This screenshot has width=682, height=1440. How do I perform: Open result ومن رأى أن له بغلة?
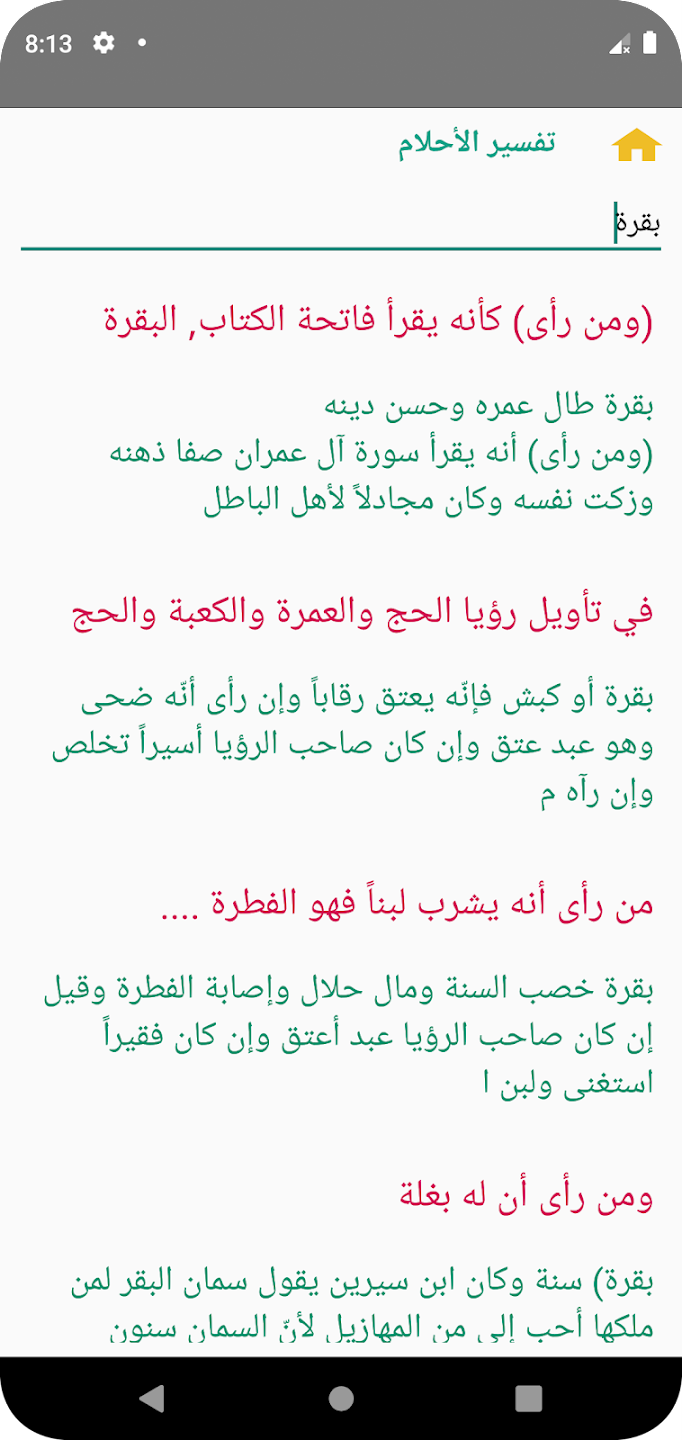tap(525, 1196)
